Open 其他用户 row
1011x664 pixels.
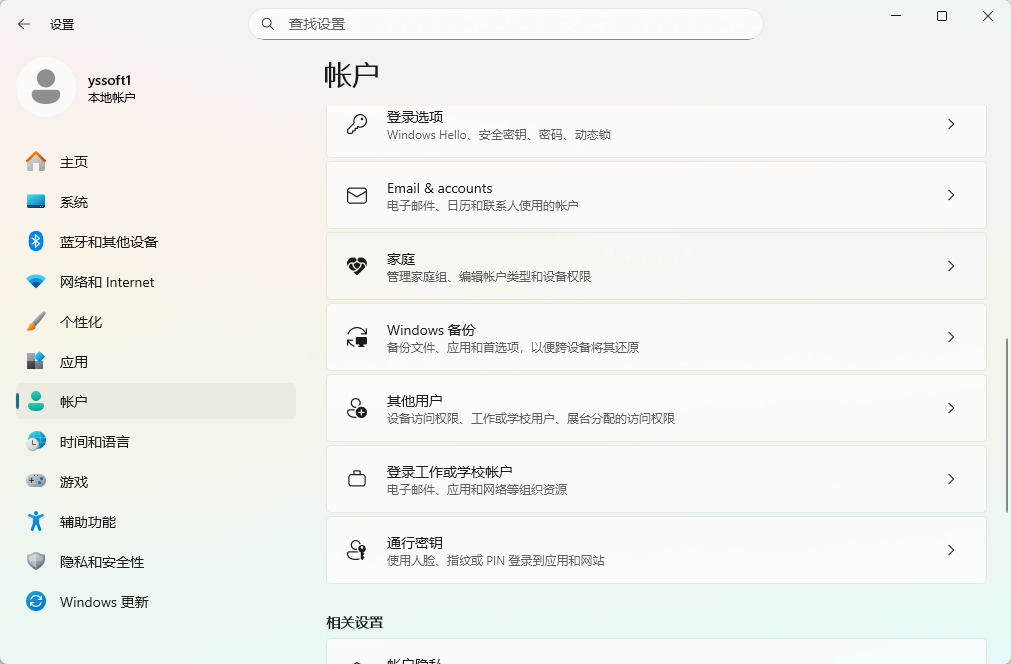click(655, 409)
